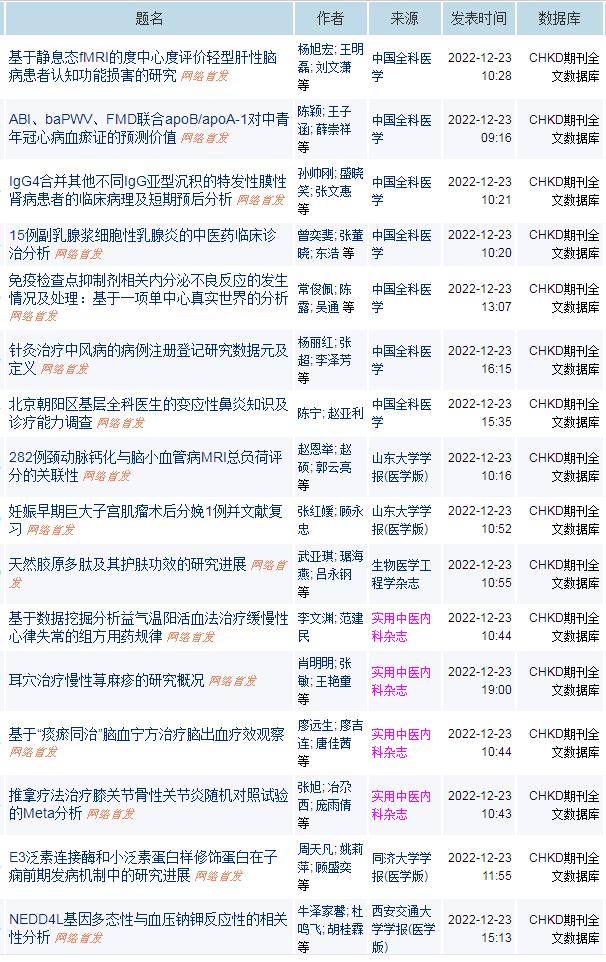Open the 西安交通大学学报(医学版) journal link

(401, 928)
